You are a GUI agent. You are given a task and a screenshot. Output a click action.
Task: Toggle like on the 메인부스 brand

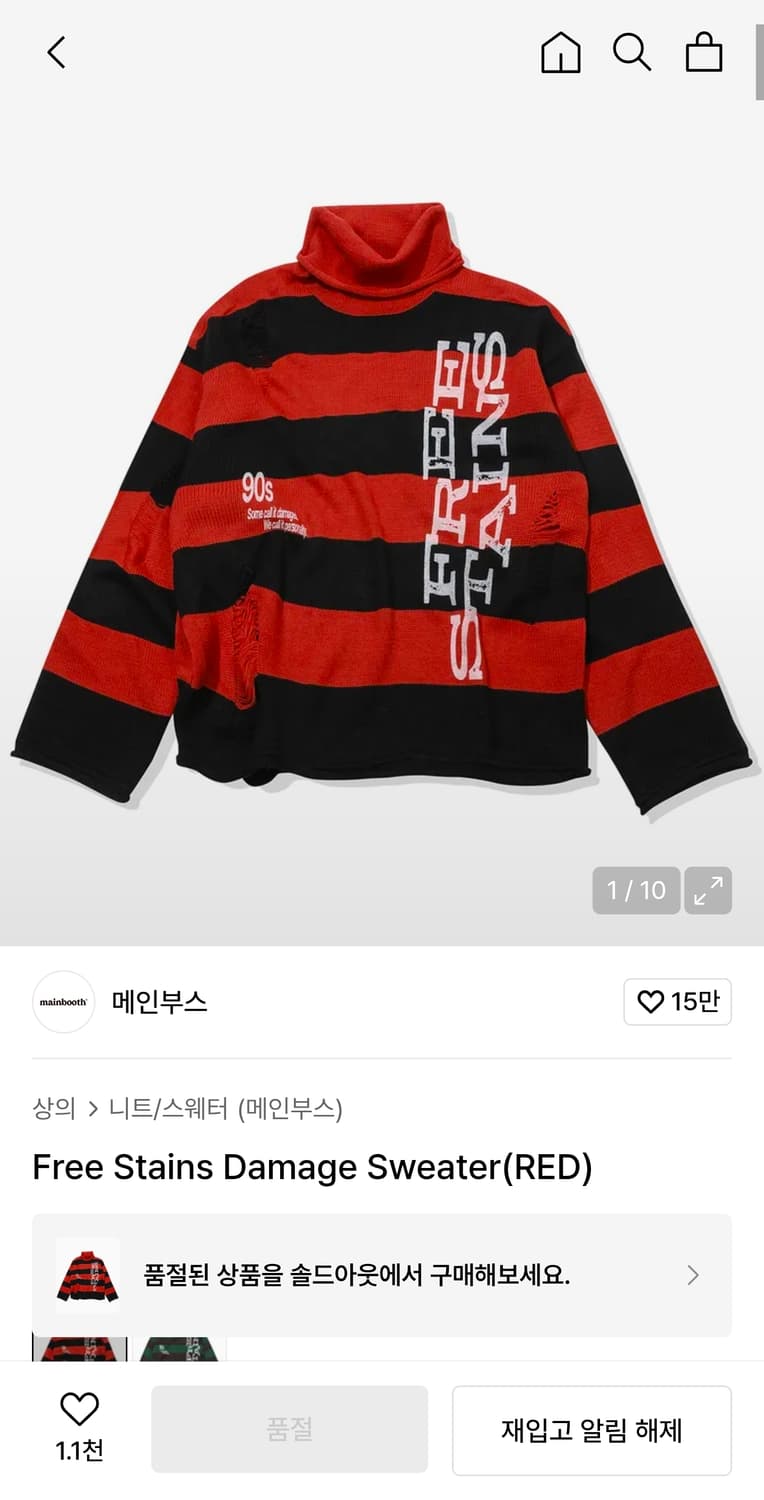pyautogui.click(x=678, y=1001)
